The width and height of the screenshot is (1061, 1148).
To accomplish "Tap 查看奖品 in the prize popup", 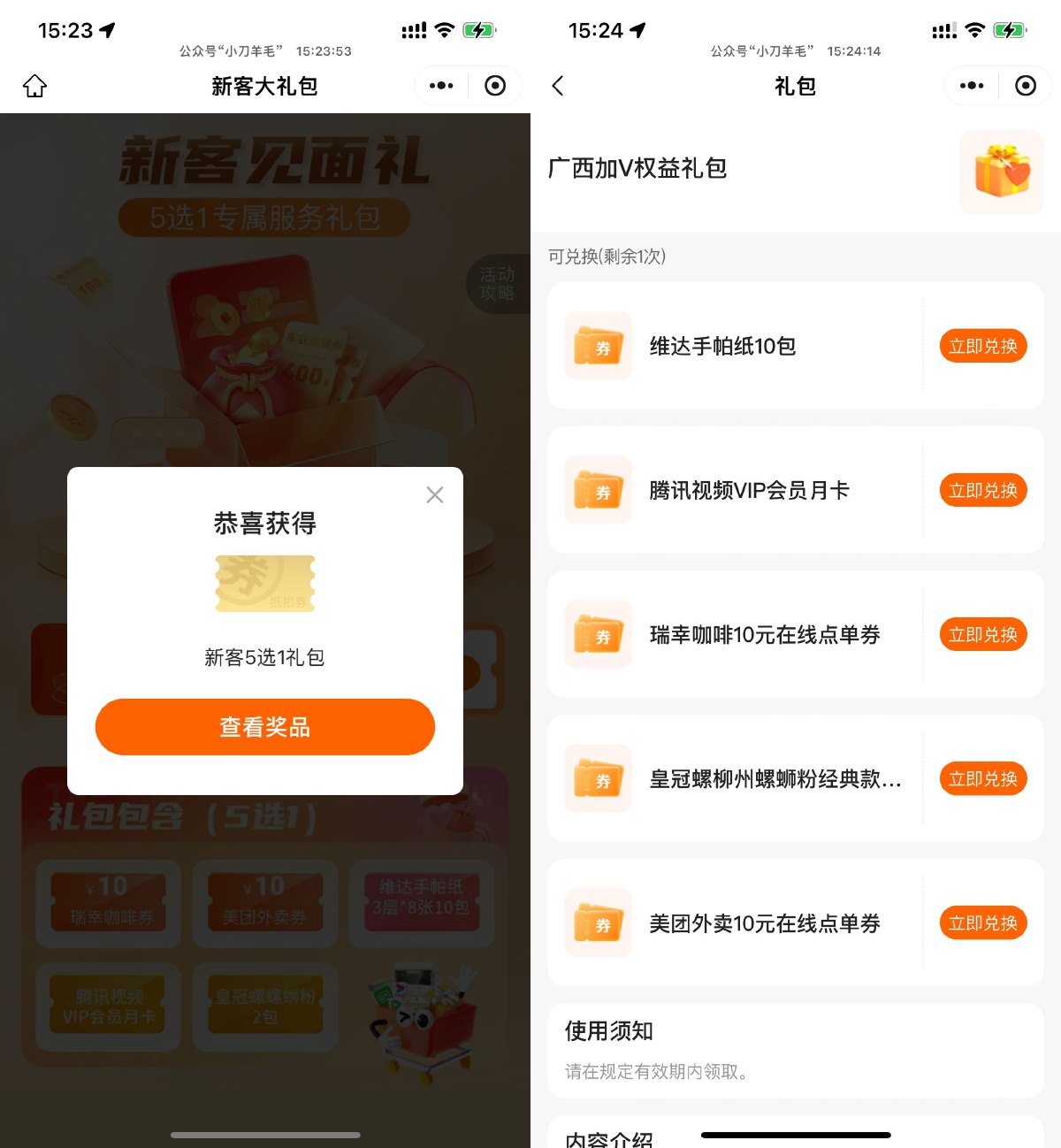I will tap(264, 726).
